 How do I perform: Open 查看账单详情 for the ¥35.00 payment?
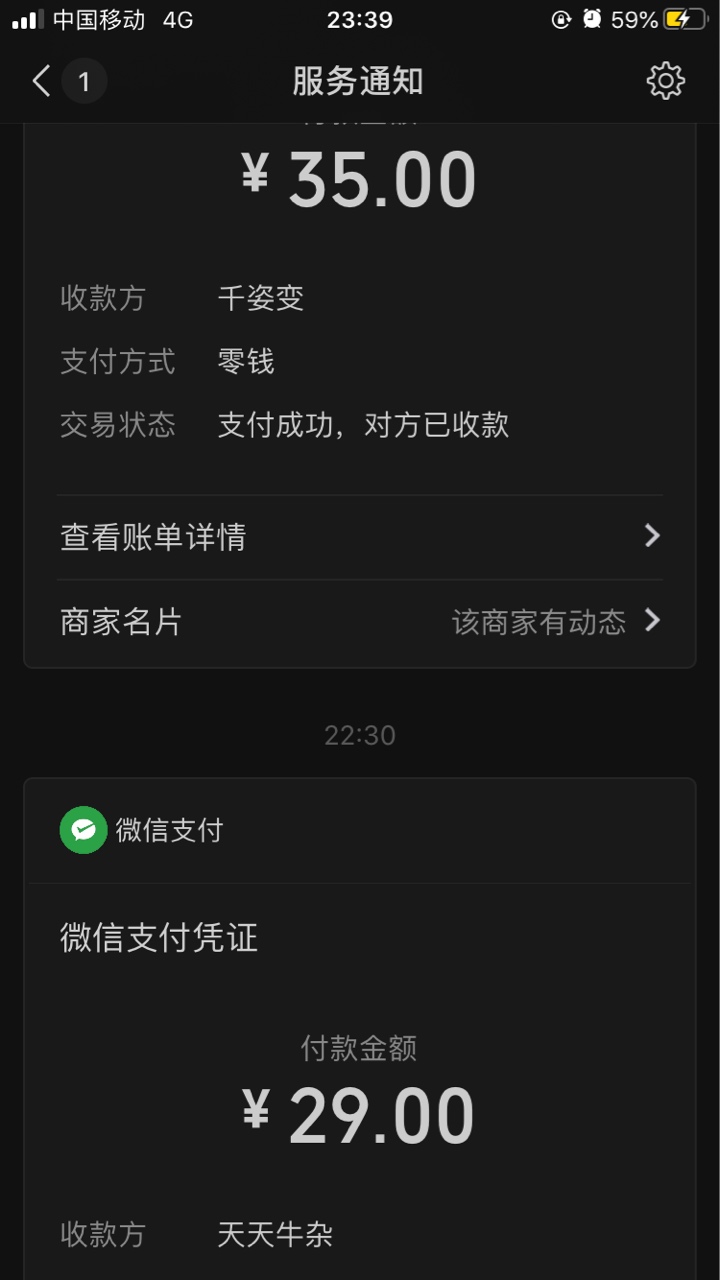[359, 537]
